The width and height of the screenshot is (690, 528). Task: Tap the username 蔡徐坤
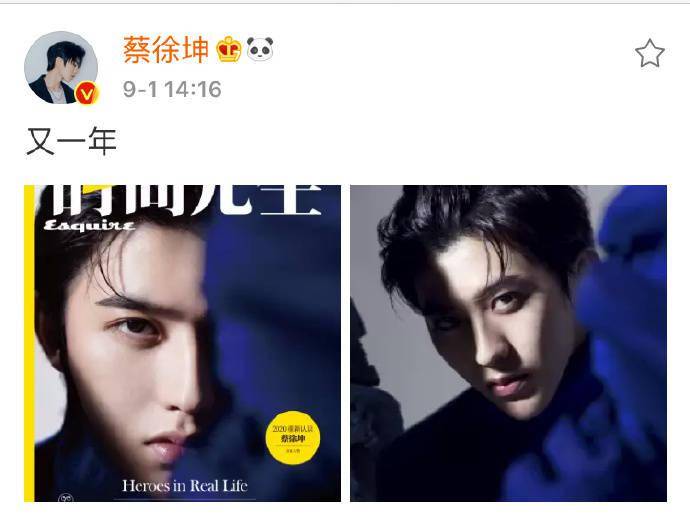pos(166,49)
